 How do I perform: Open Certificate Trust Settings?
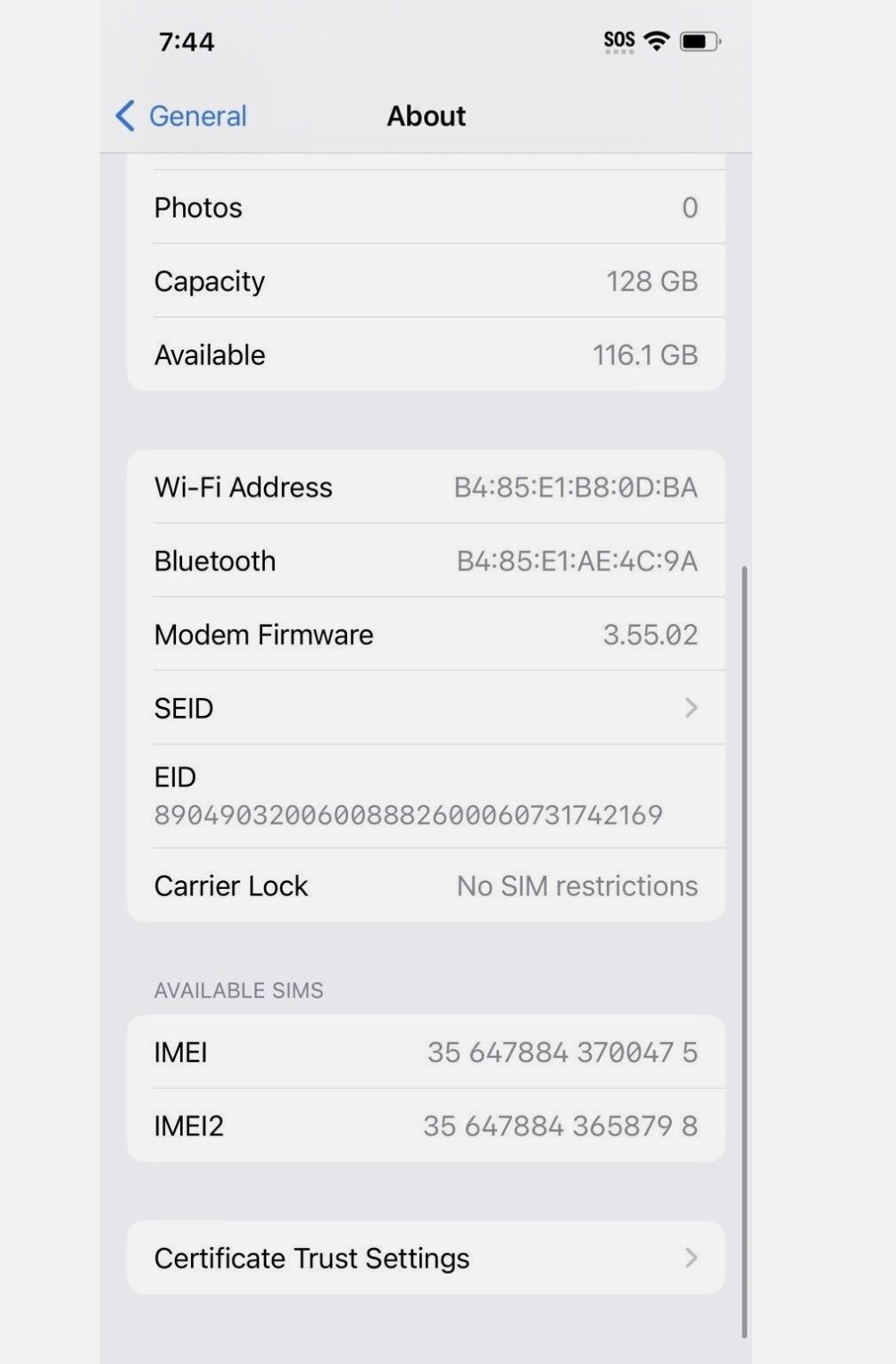pos(427,1258)
